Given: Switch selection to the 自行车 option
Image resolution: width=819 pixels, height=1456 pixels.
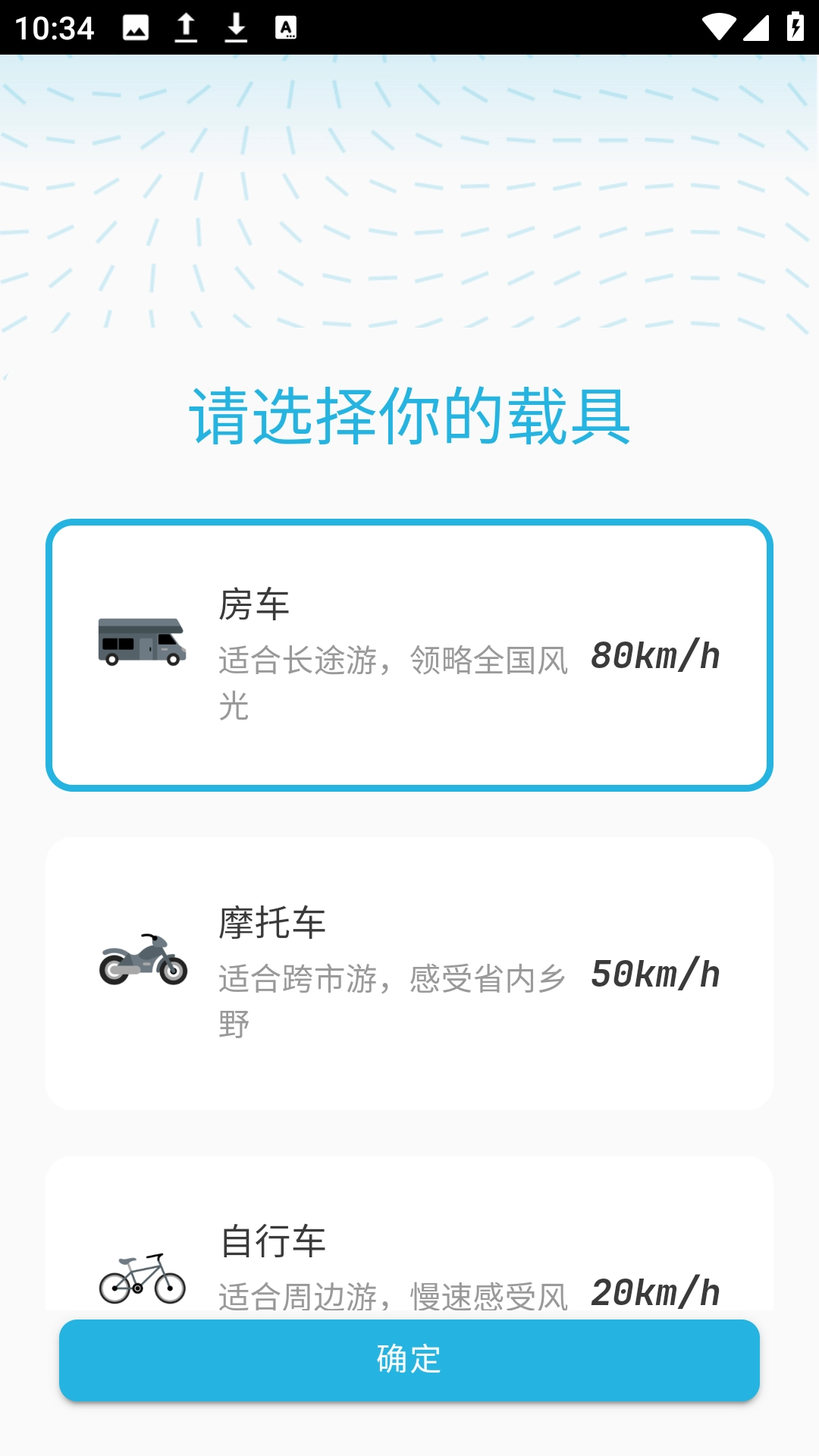Looking at the screenshot, I should (409, 1244).
